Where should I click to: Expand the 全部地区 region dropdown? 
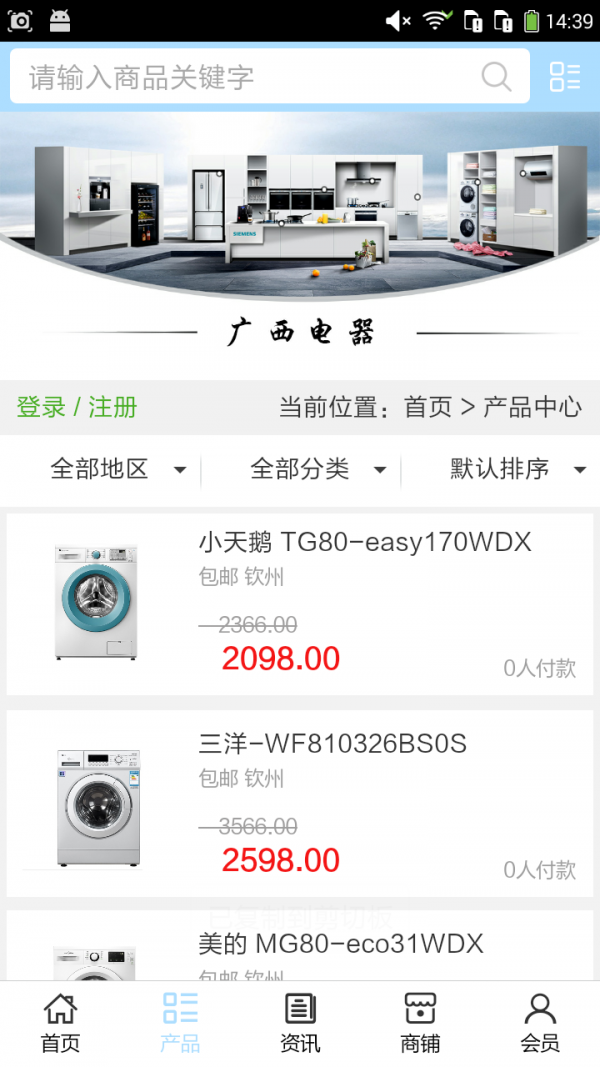[x=118, y=468]
